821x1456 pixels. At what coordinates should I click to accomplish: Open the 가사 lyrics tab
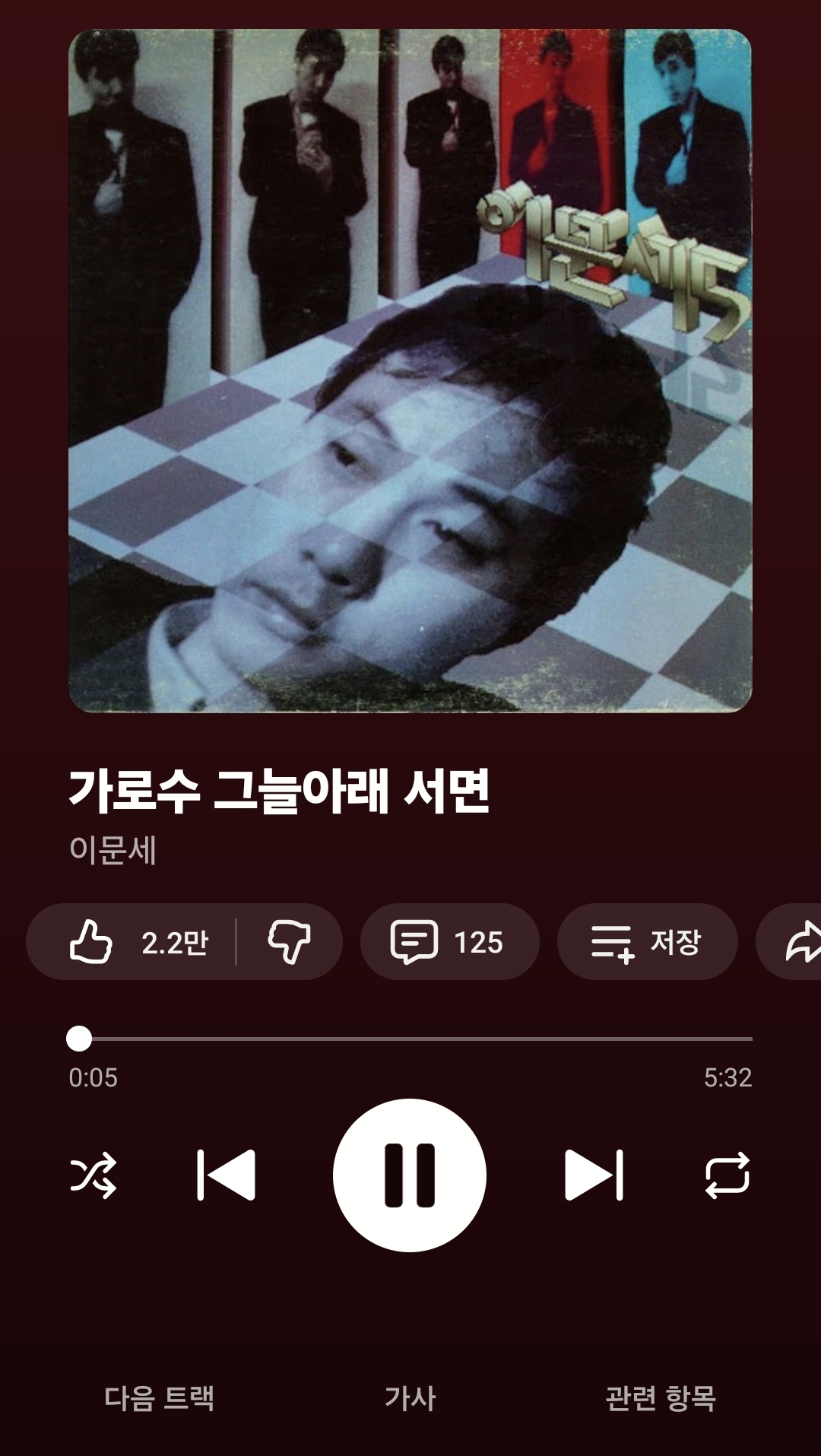[x=410, y=1397]
